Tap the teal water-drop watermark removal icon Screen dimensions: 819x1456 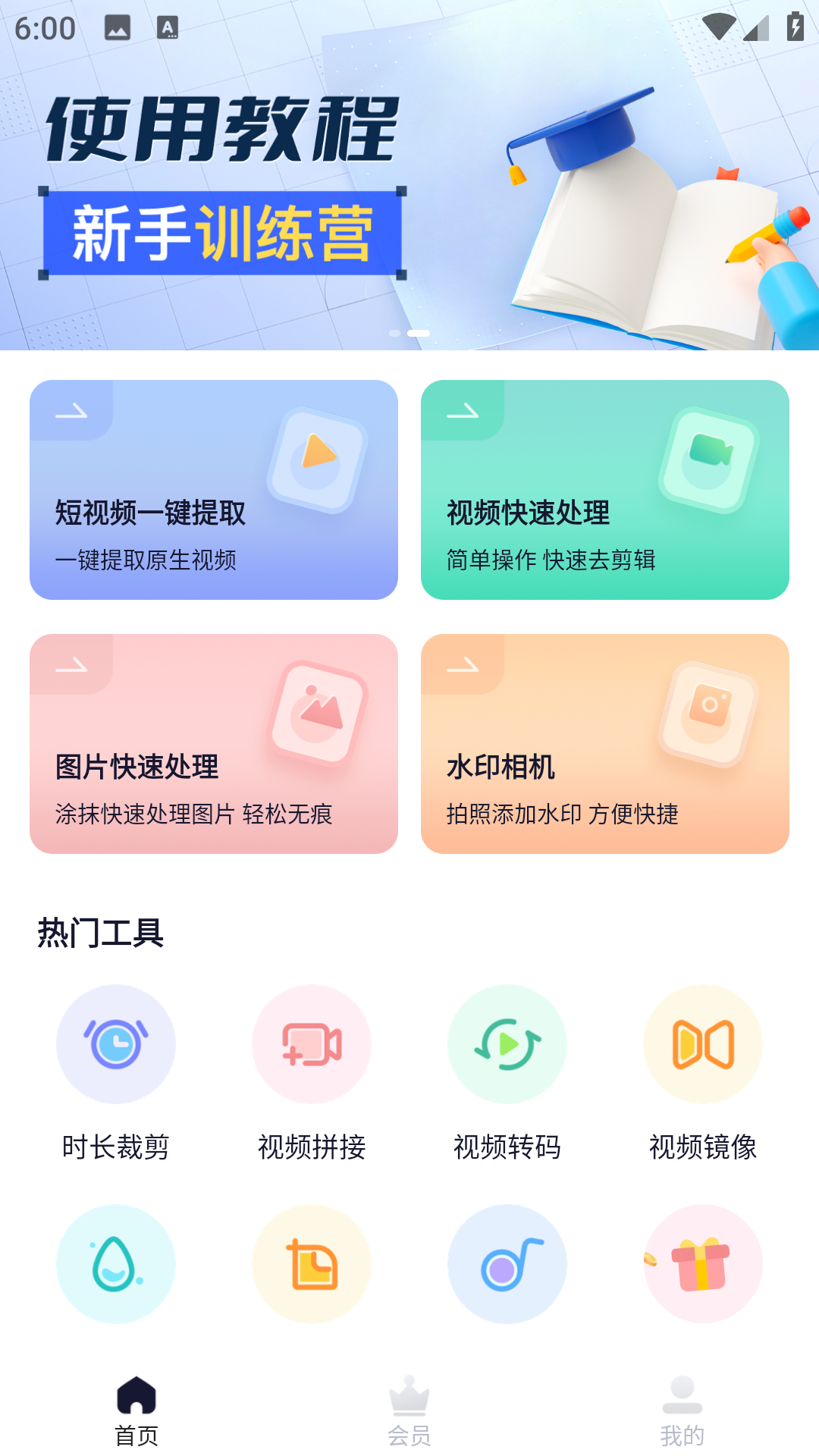click(x=115, y=1264)
